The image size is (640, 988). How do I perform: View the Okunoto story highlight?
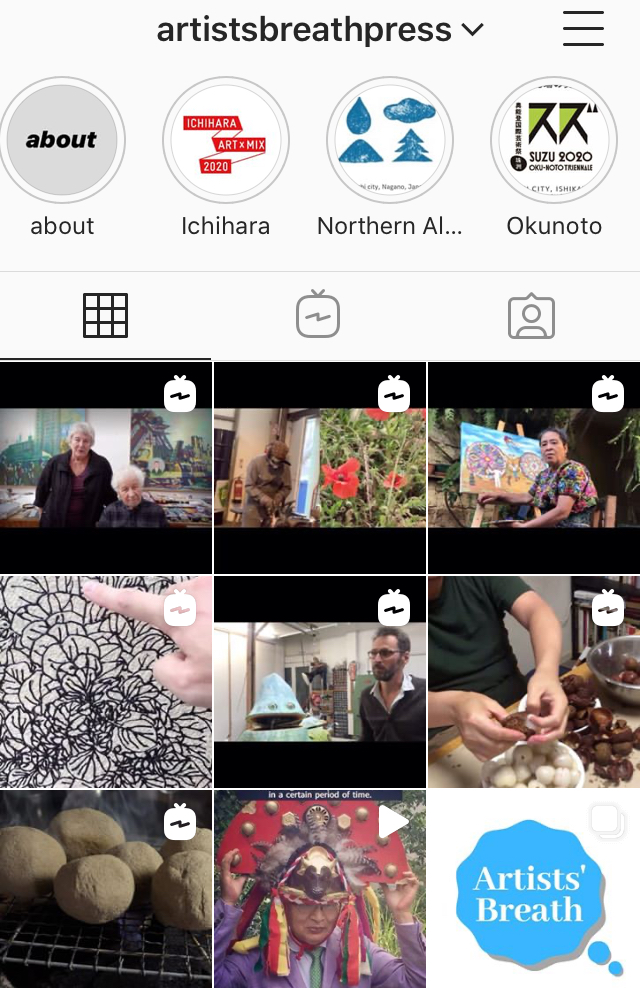[554, 140]
